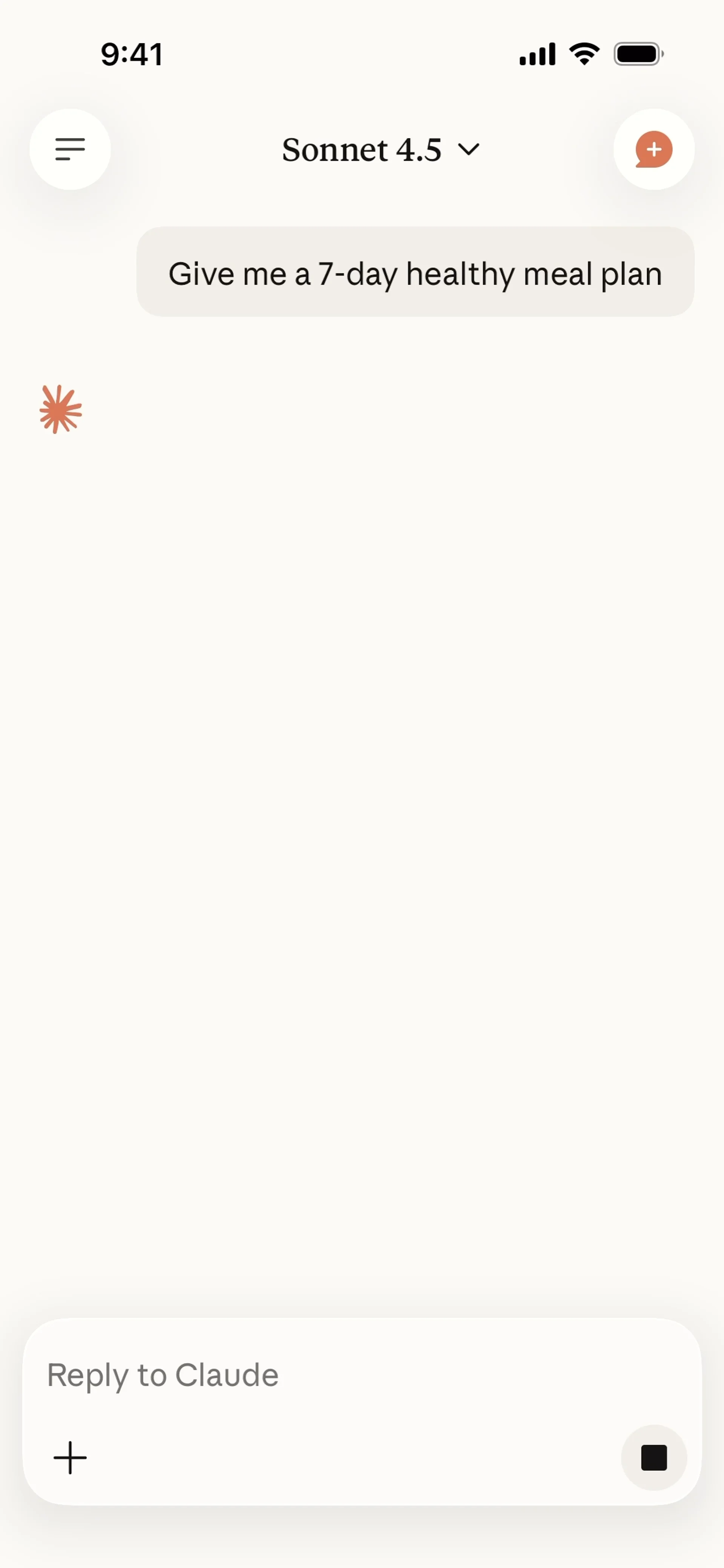Open the sidebar menu
724x1568 pixels.
[x=70, y=149]
